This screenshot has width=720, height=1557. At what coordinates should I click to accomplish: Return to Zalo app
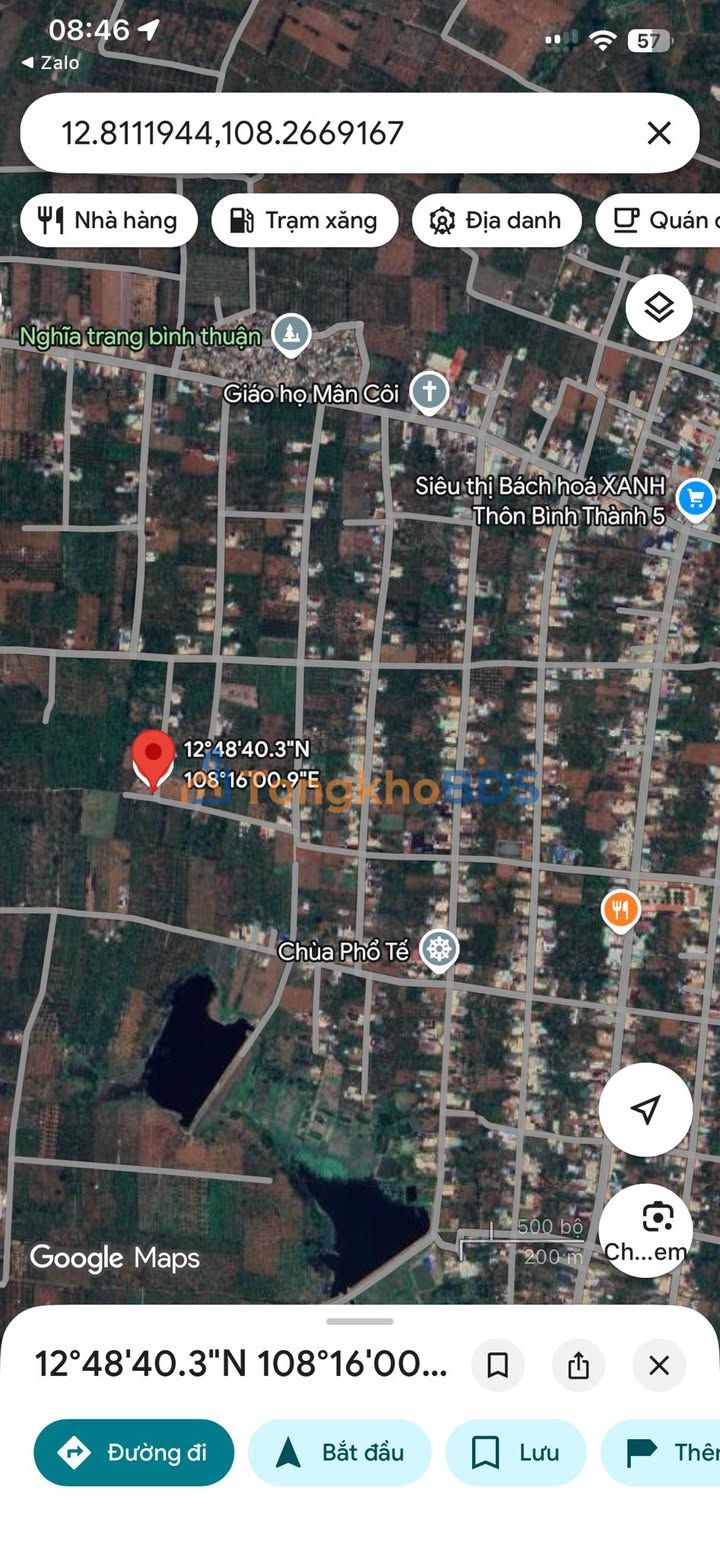(50, 62)
